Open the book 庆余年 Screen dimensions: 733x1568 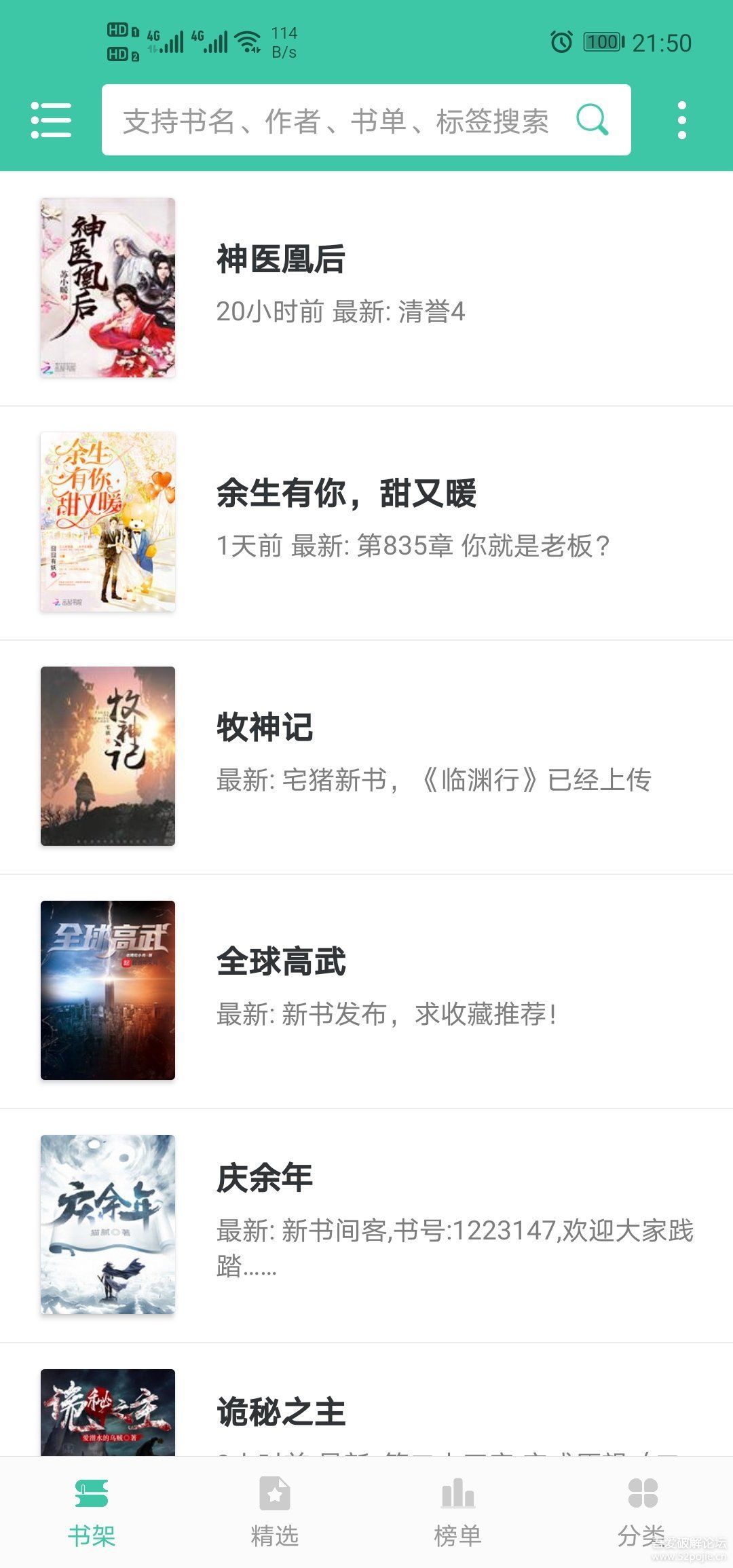coord(366,1224)
